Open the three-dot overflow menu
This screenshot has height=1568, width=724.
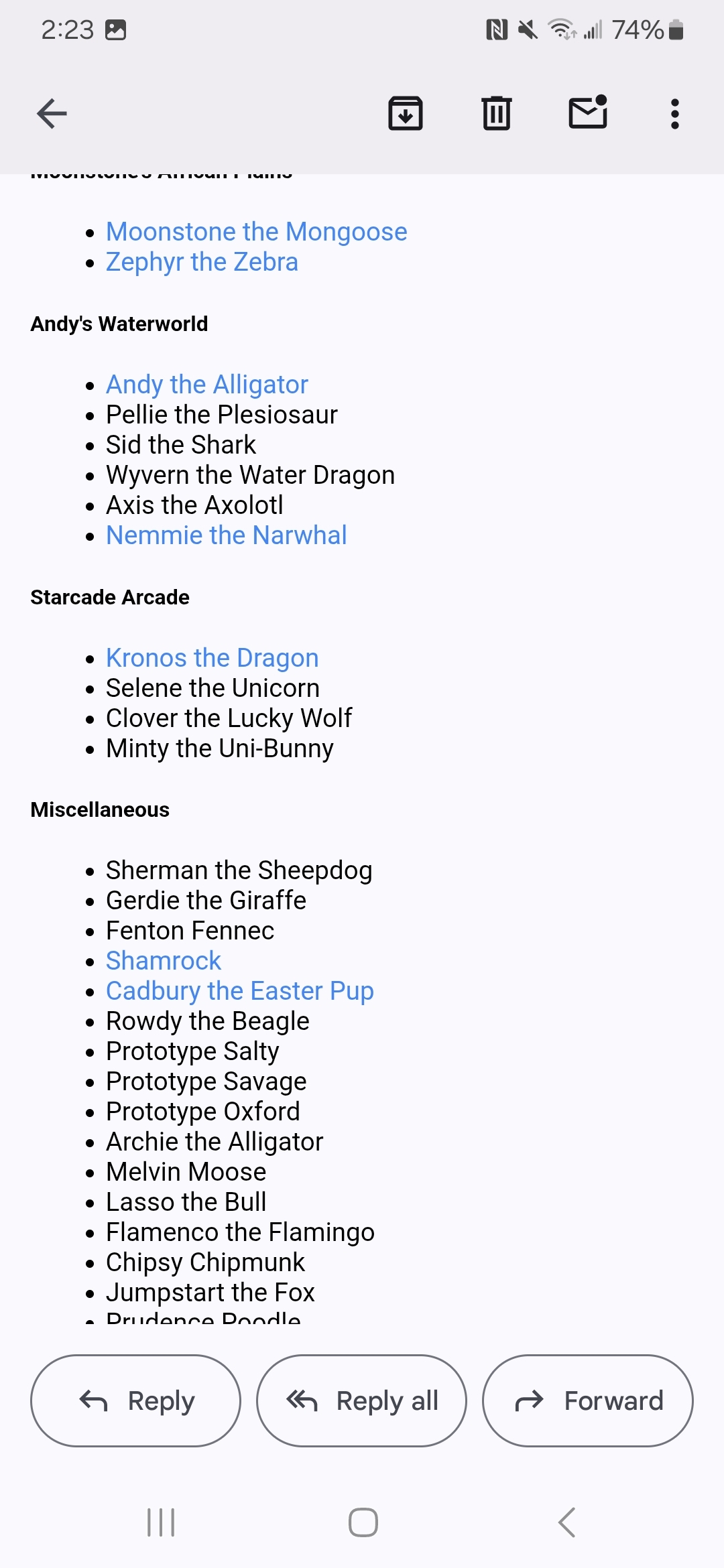click(x=675, y=114)
